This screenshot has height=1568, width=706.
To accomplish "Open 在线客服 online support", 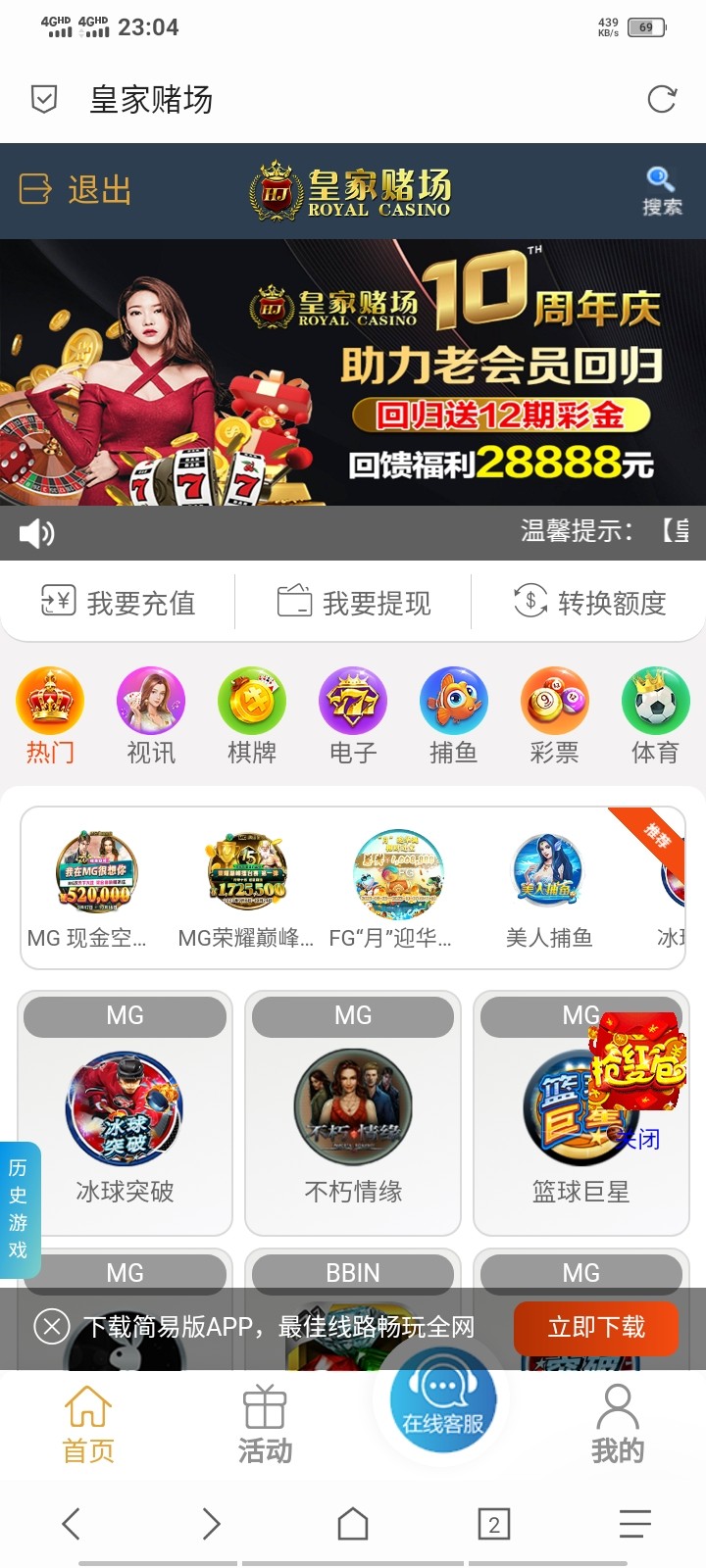I will tap(443, 1399).
